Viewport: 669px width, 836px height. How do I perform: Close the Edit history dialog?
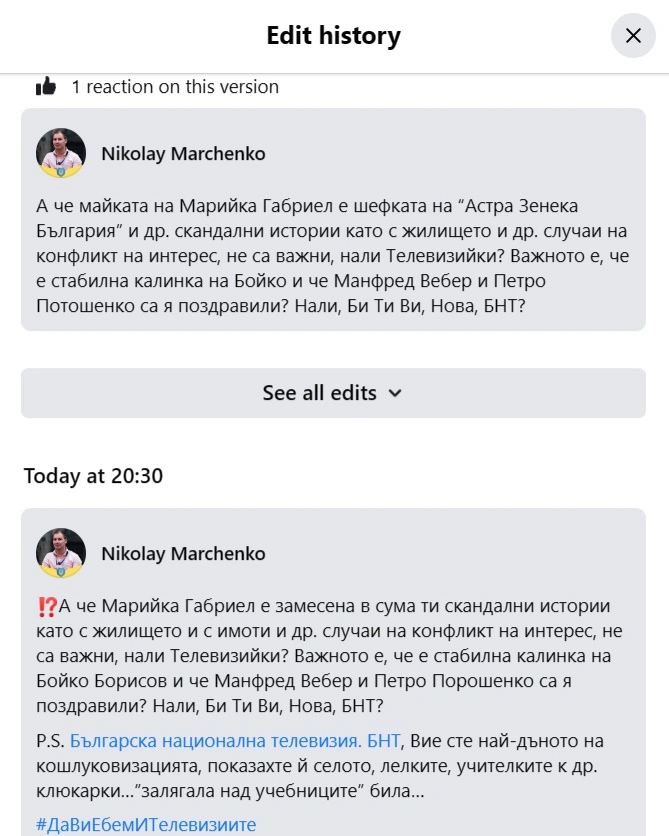(x=633, y=36)
